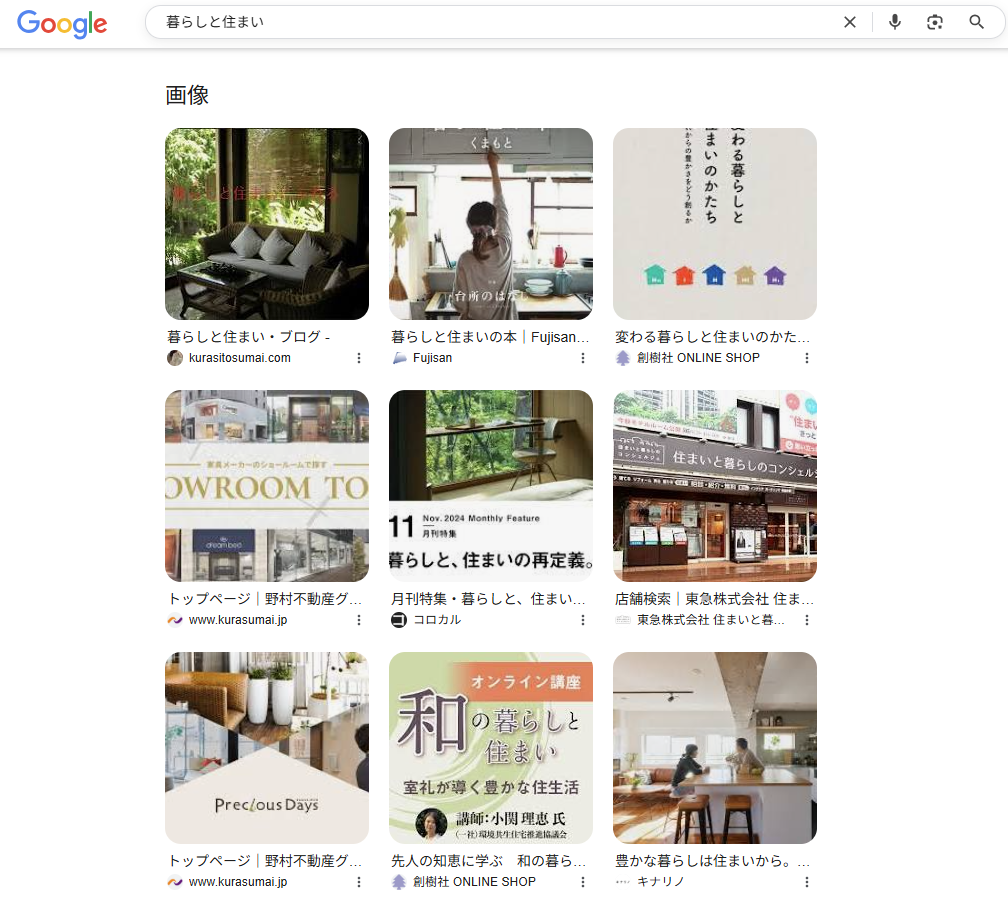Open more options for the コロカル result
The height and width of the screenshot is (899, 1008).
(x=583, y=620)
